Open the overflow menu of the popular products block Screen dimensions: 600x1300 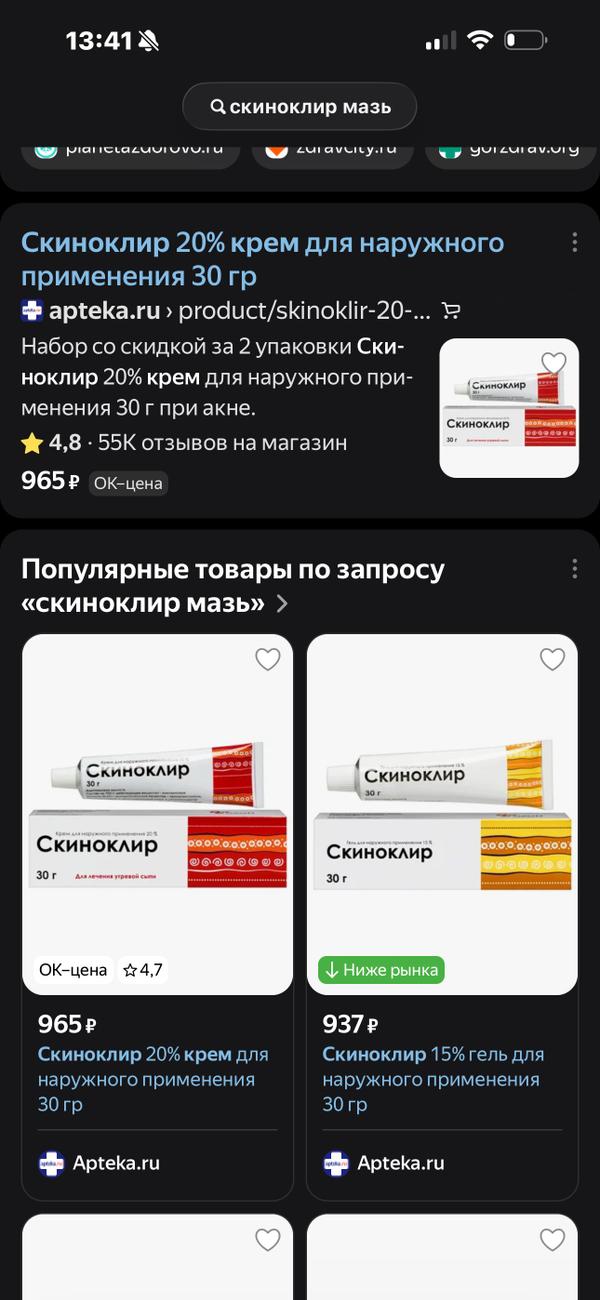(x=574, y=569)
